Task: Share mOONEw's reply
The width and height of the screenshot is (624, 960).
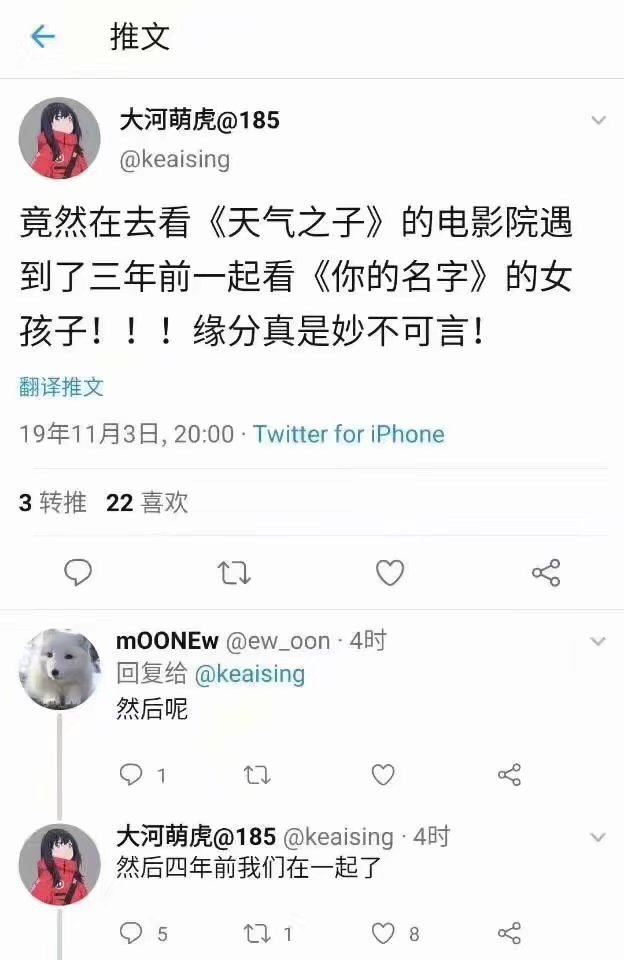Action: click(509, 775)
